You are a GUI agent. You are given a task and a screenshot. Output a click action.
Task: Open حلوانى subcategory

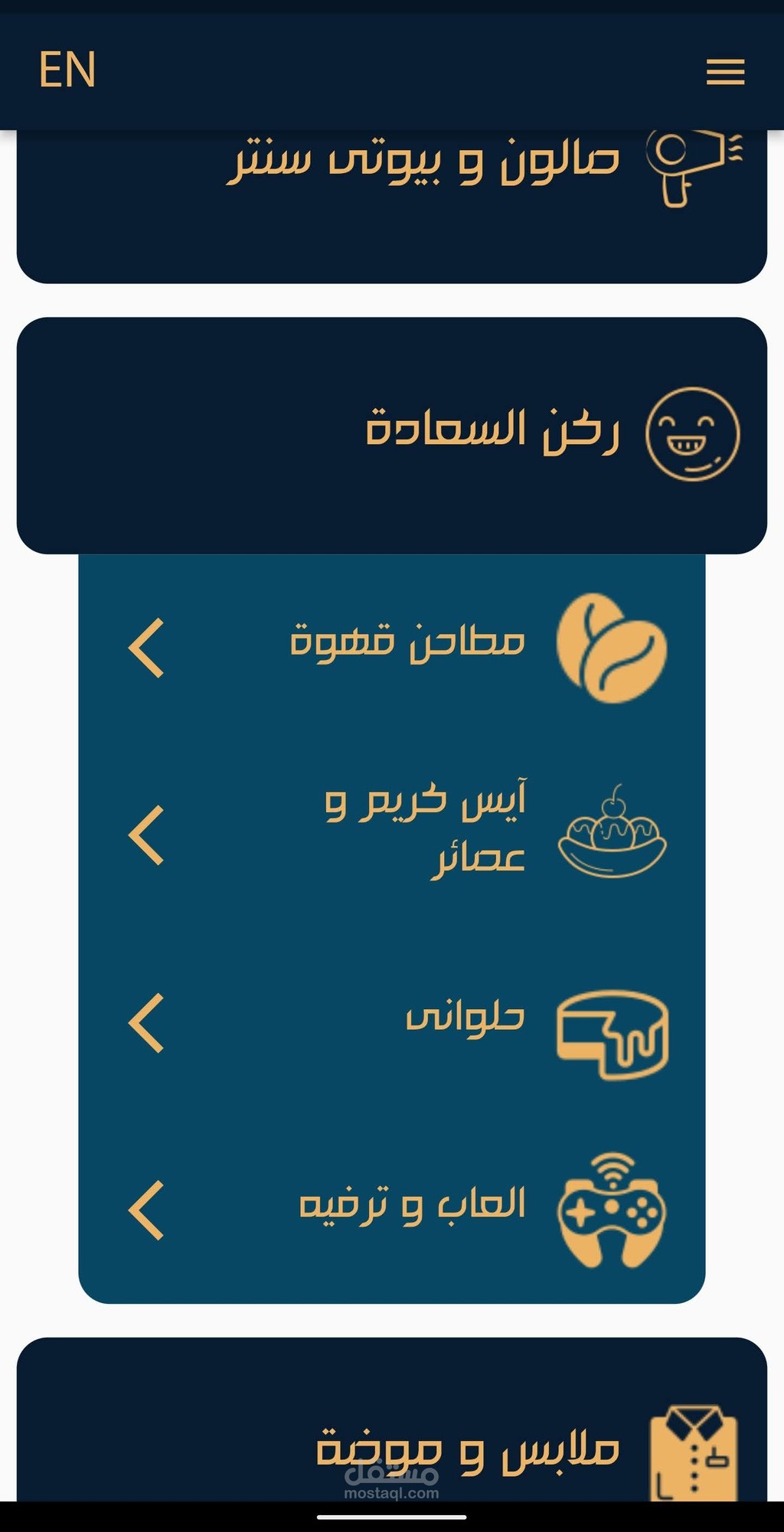pos(392,1023)
